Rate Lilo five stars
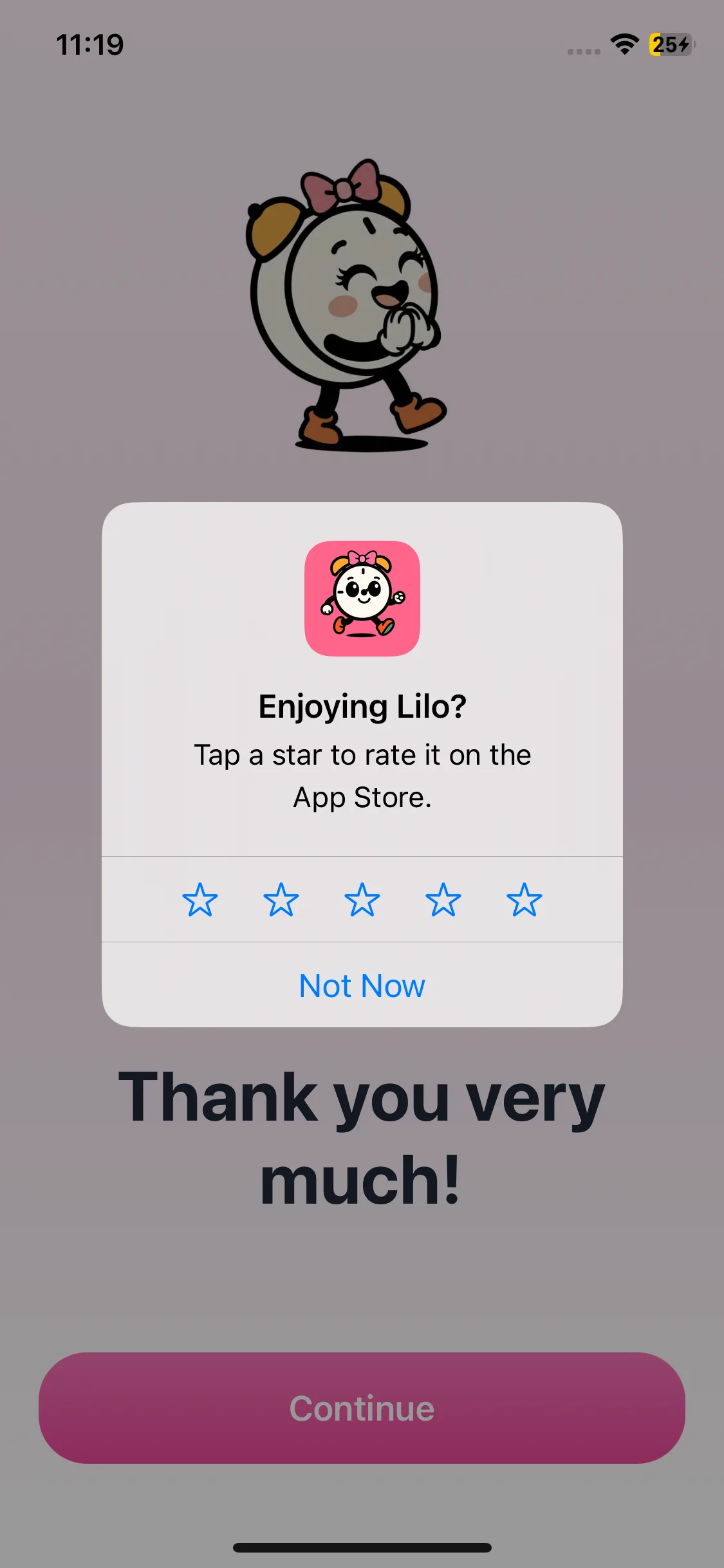This screenshot has width=724, height=1568. pos(524,899)
